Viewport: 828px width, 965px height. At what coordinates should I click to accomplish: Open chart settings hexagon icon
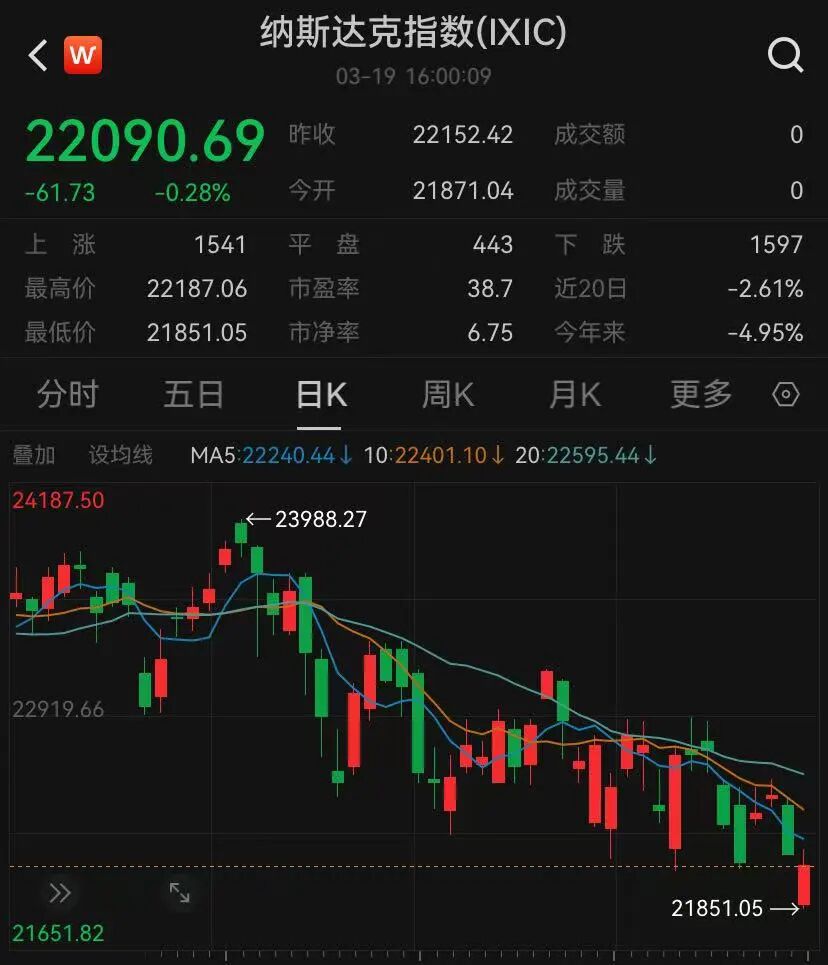click(786, 396)
